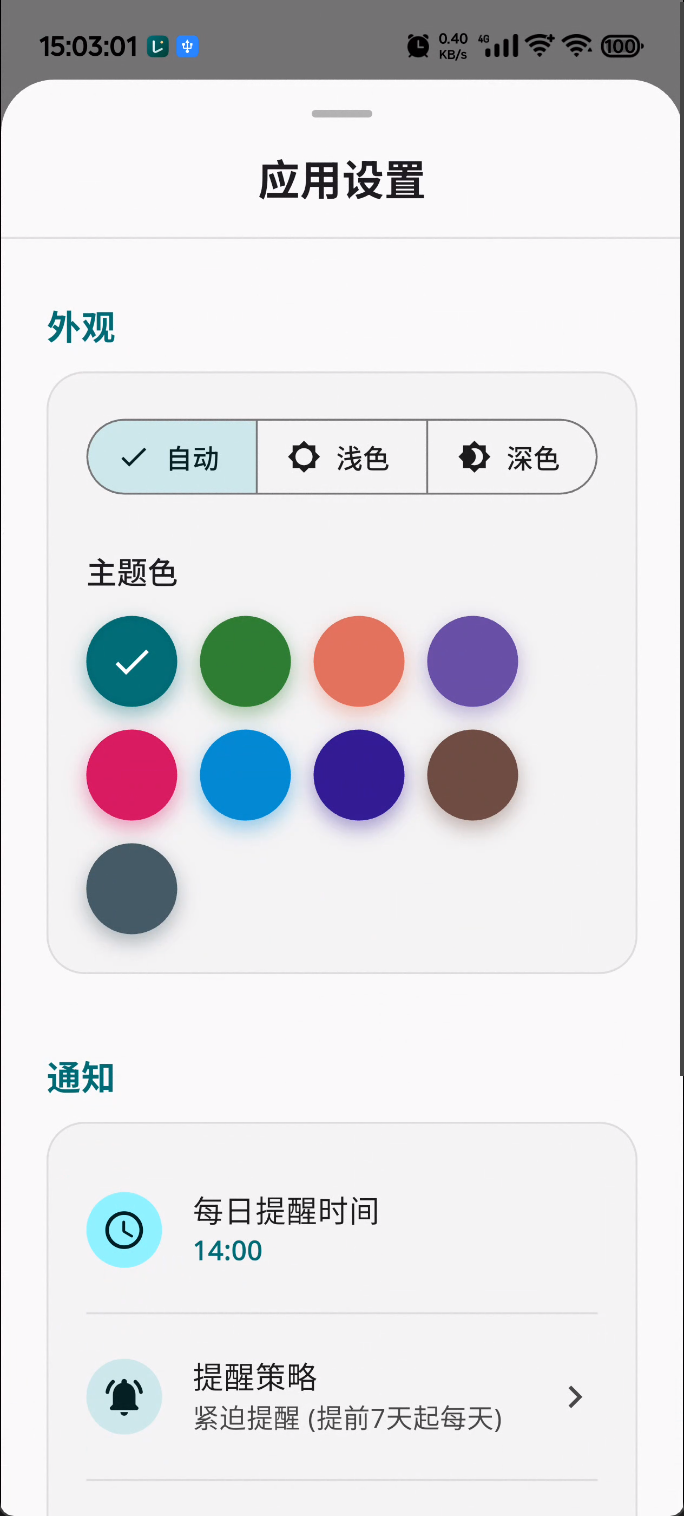Apply the brown theme color
684x1516 pixels.
[472, 775]
